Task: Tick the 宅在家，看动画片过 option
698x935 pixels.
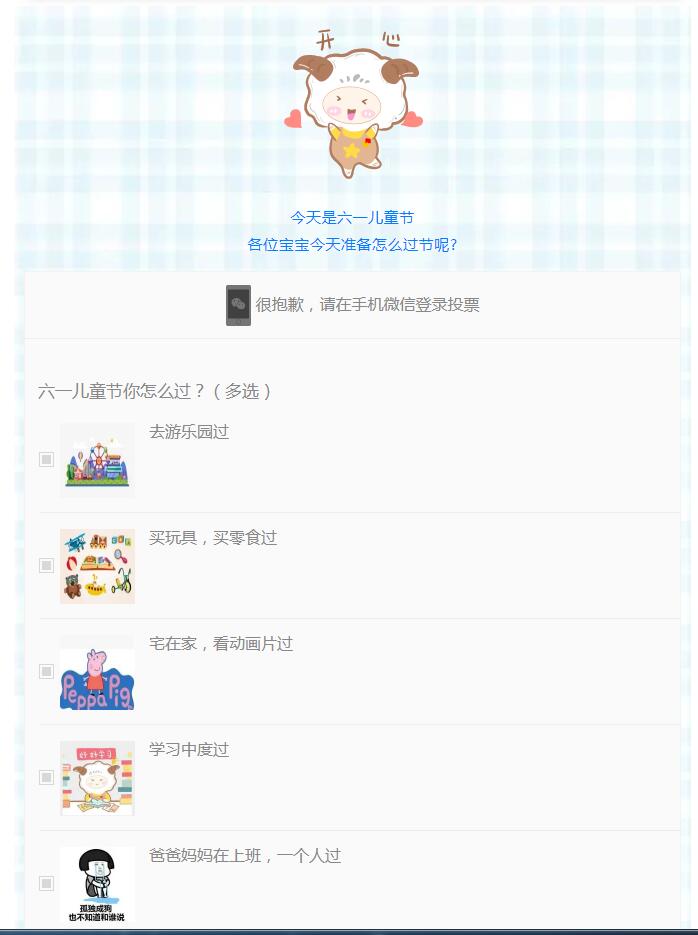Action: pos(46,671)
